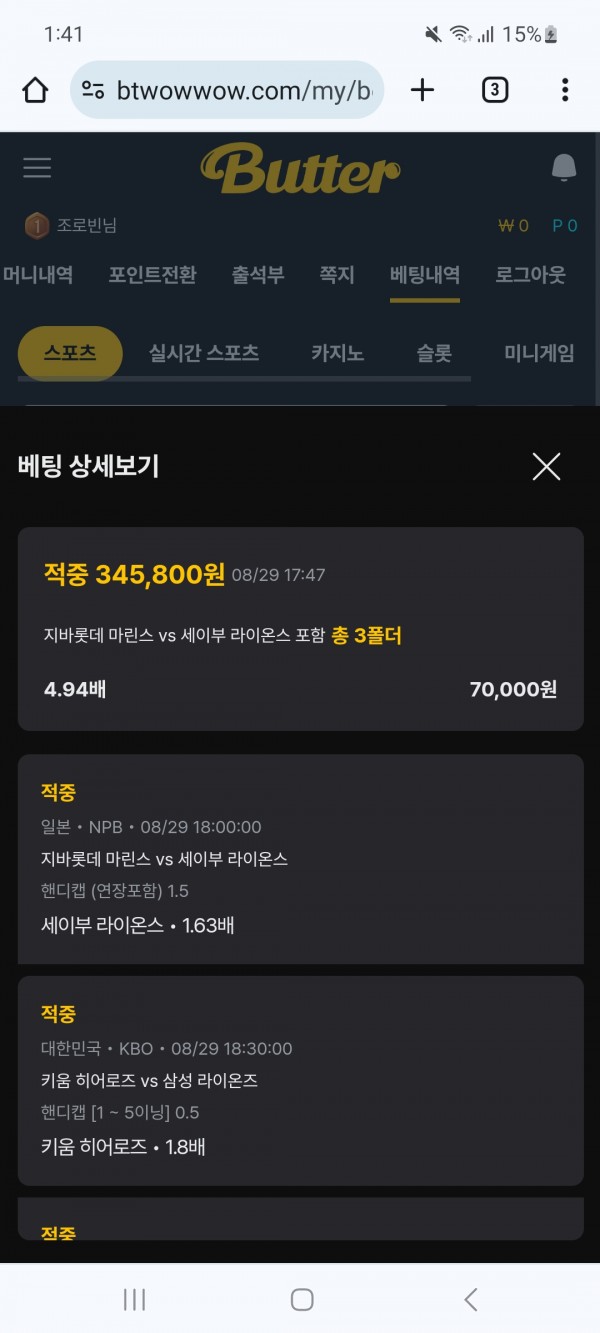Open the hamburger drawer menu
600x1333 pixels.
coord(37,167)
